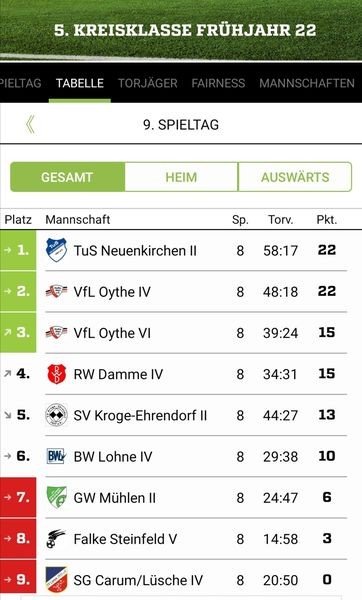Show the Gesamt table

(x=67, y=177)
